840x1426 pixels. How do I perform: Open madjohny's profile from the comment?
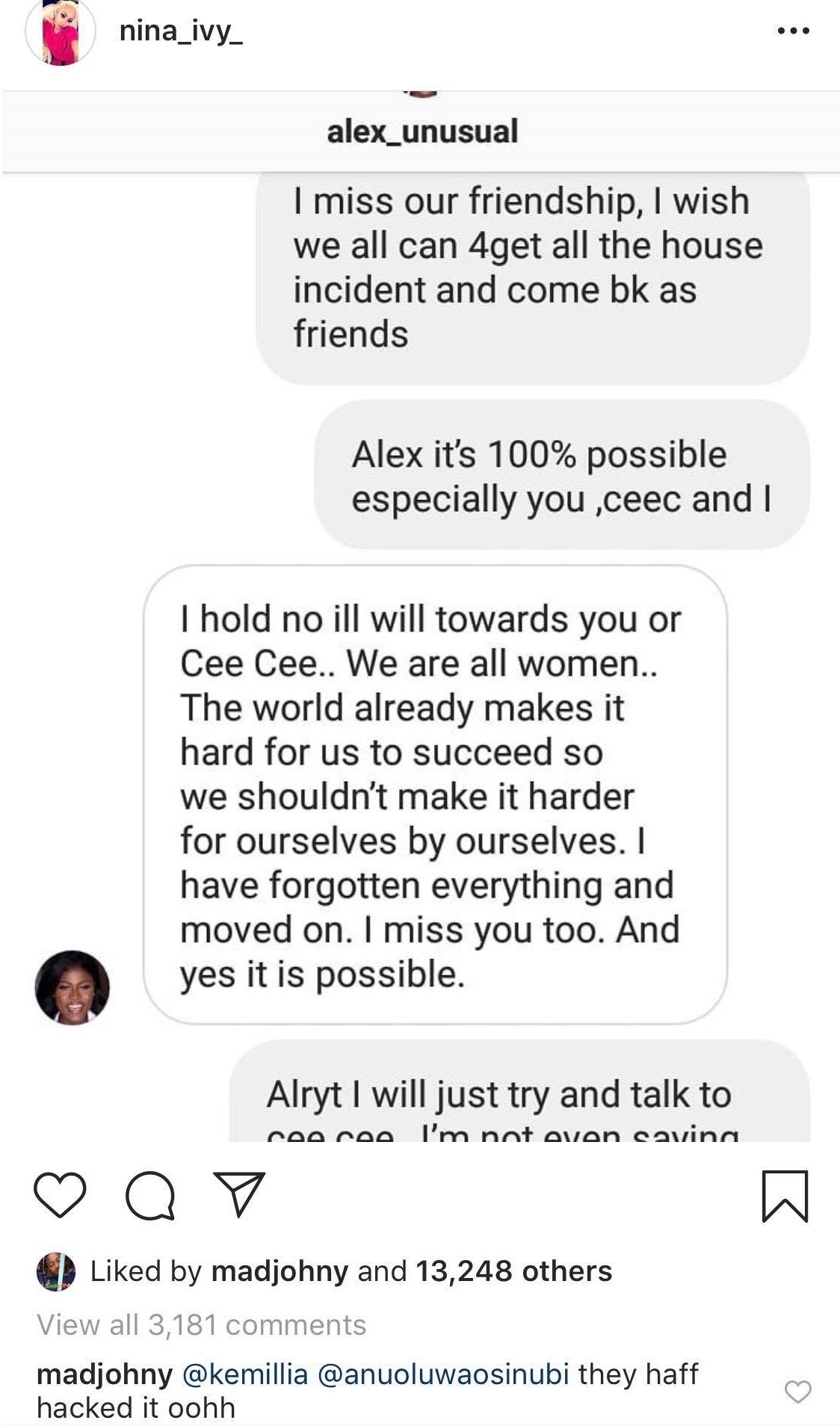[x=105, y=1374]
